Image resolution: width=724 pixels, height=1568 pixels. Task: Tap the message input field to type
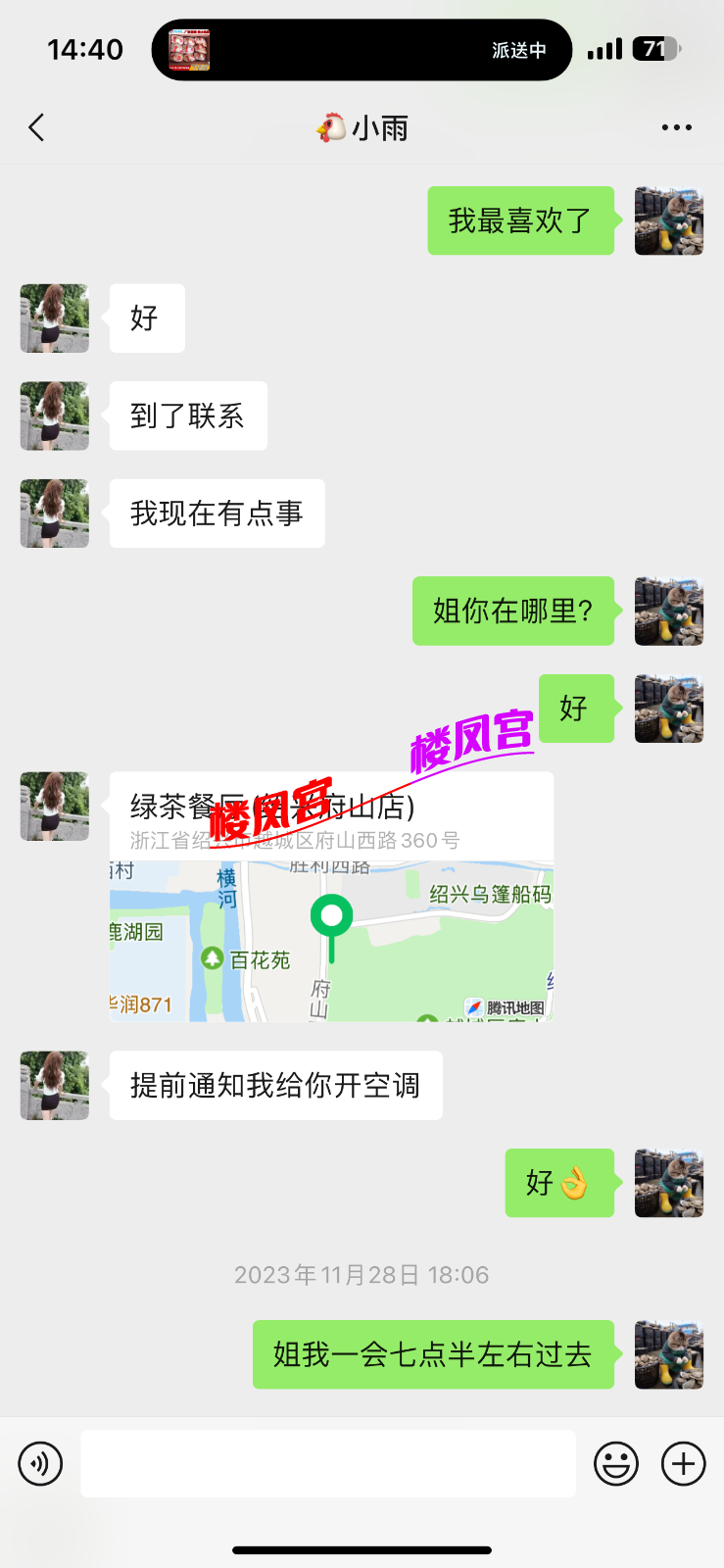pyautogui.click(x=328, y=1463)
